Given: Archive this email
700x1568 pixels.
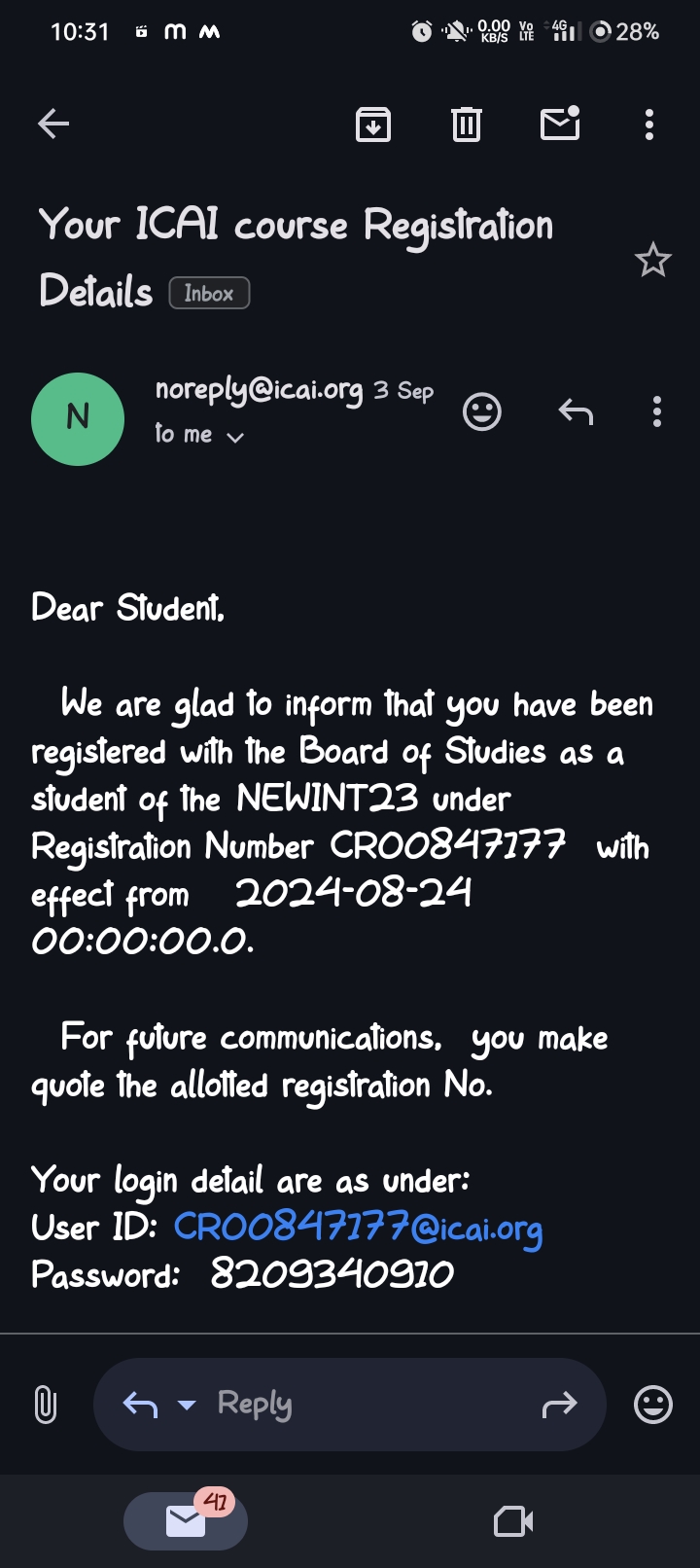Looking at the screenshot, I should pyautogui.click(x=373, y=125).
